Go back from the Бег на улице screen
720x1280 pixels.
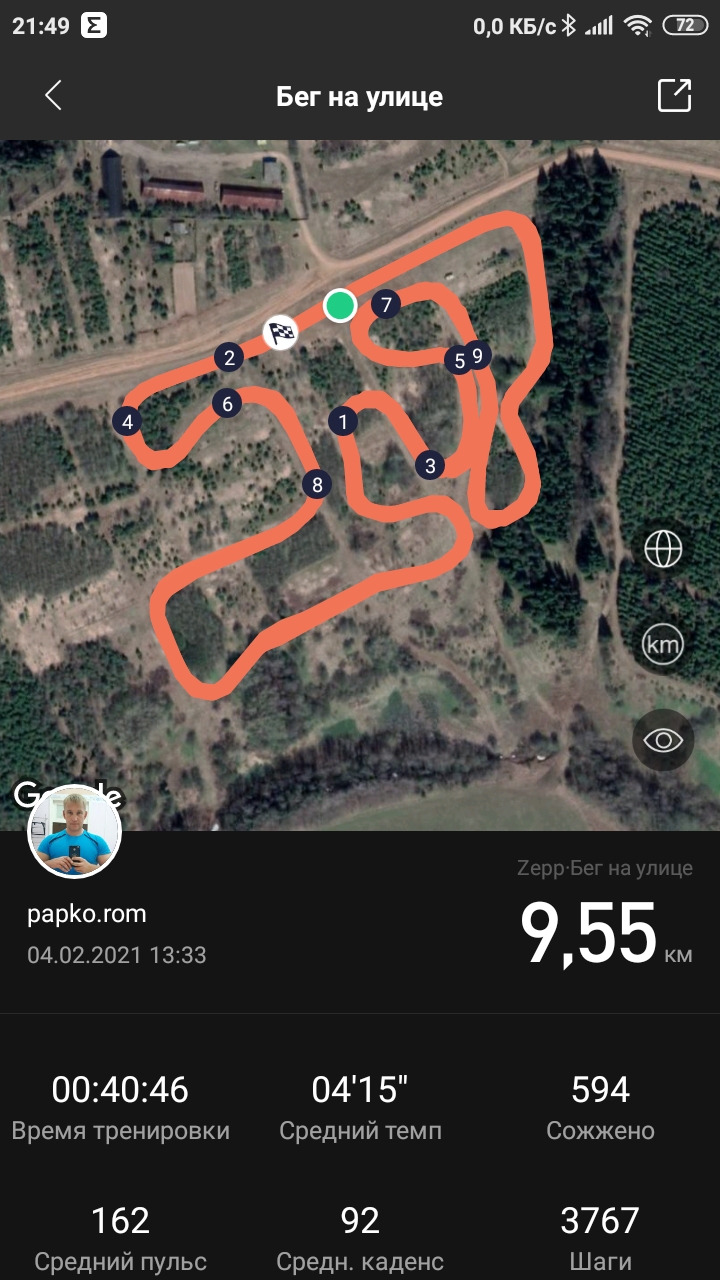[54, 96]
